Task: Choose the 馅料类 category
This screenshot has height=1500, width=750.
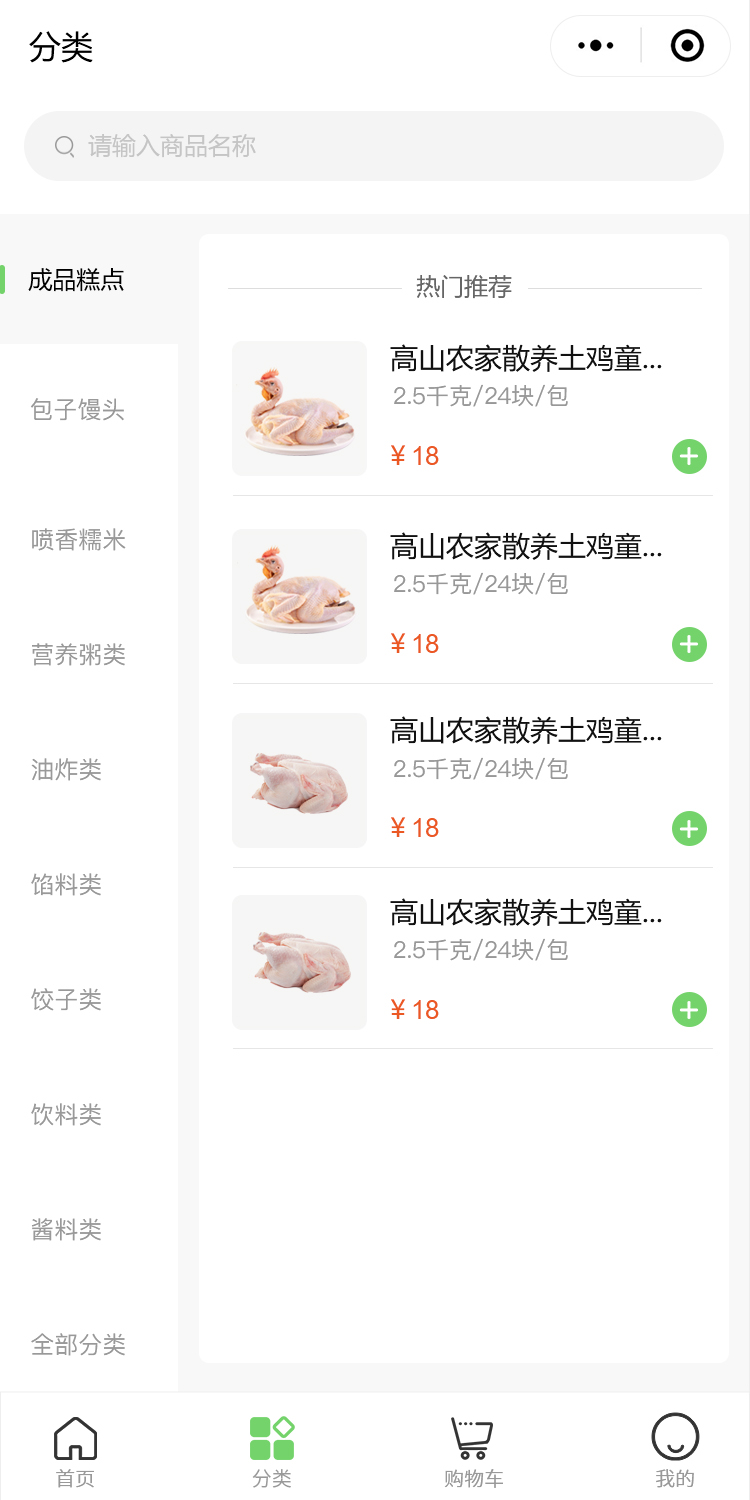Action: coord(67,885)
